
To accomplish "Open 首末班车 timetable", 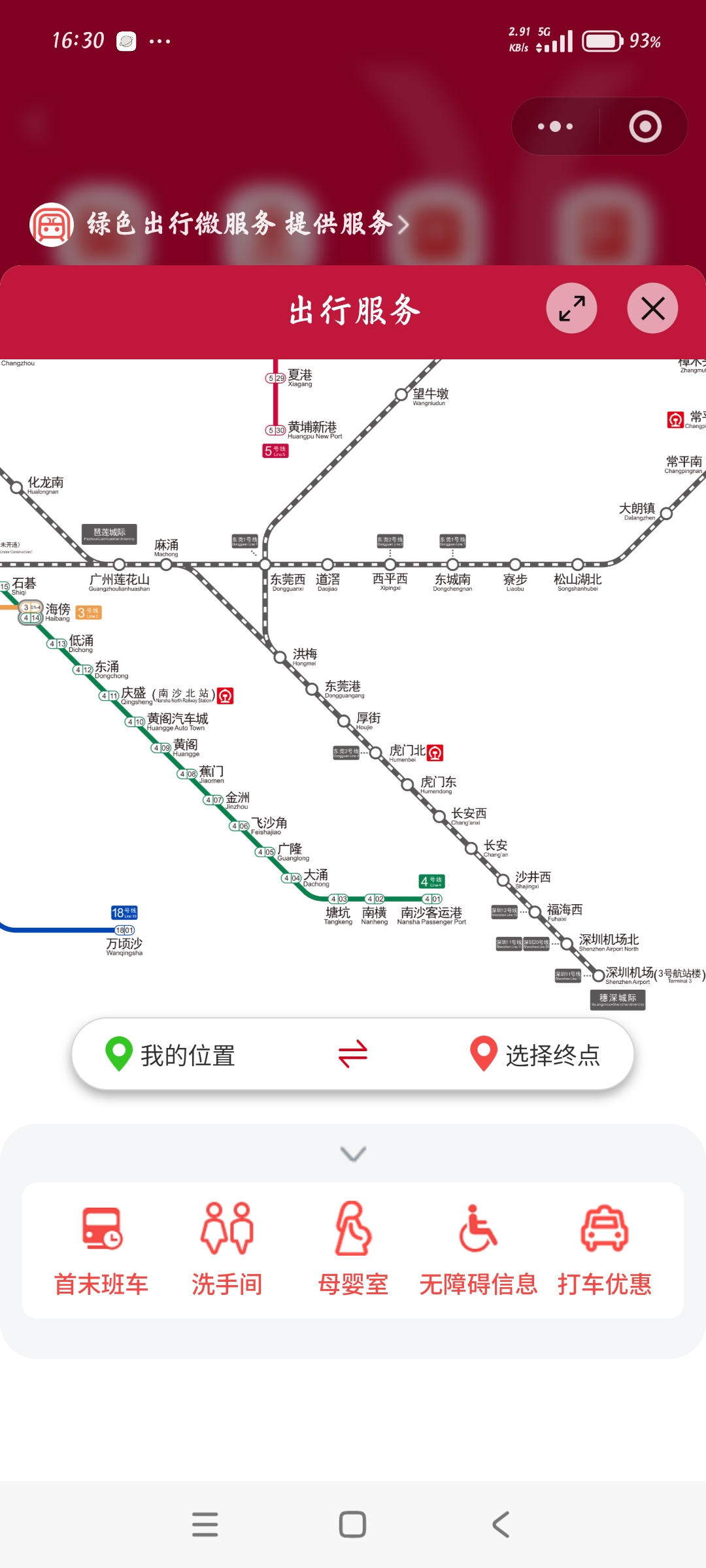I will [x=101, y=1249].
